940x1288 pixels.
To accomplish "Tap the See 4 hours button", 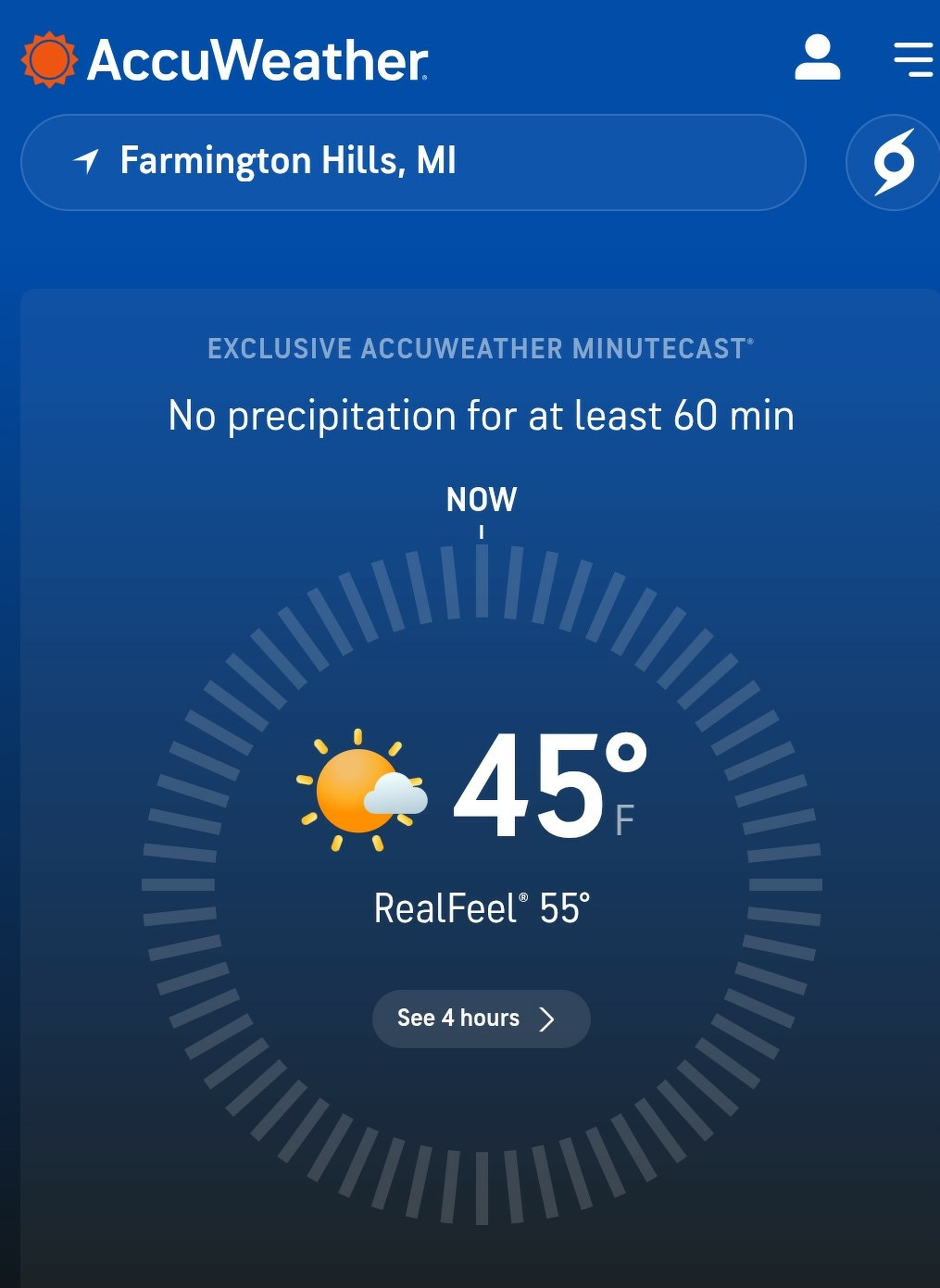I will coord(481,1019).
